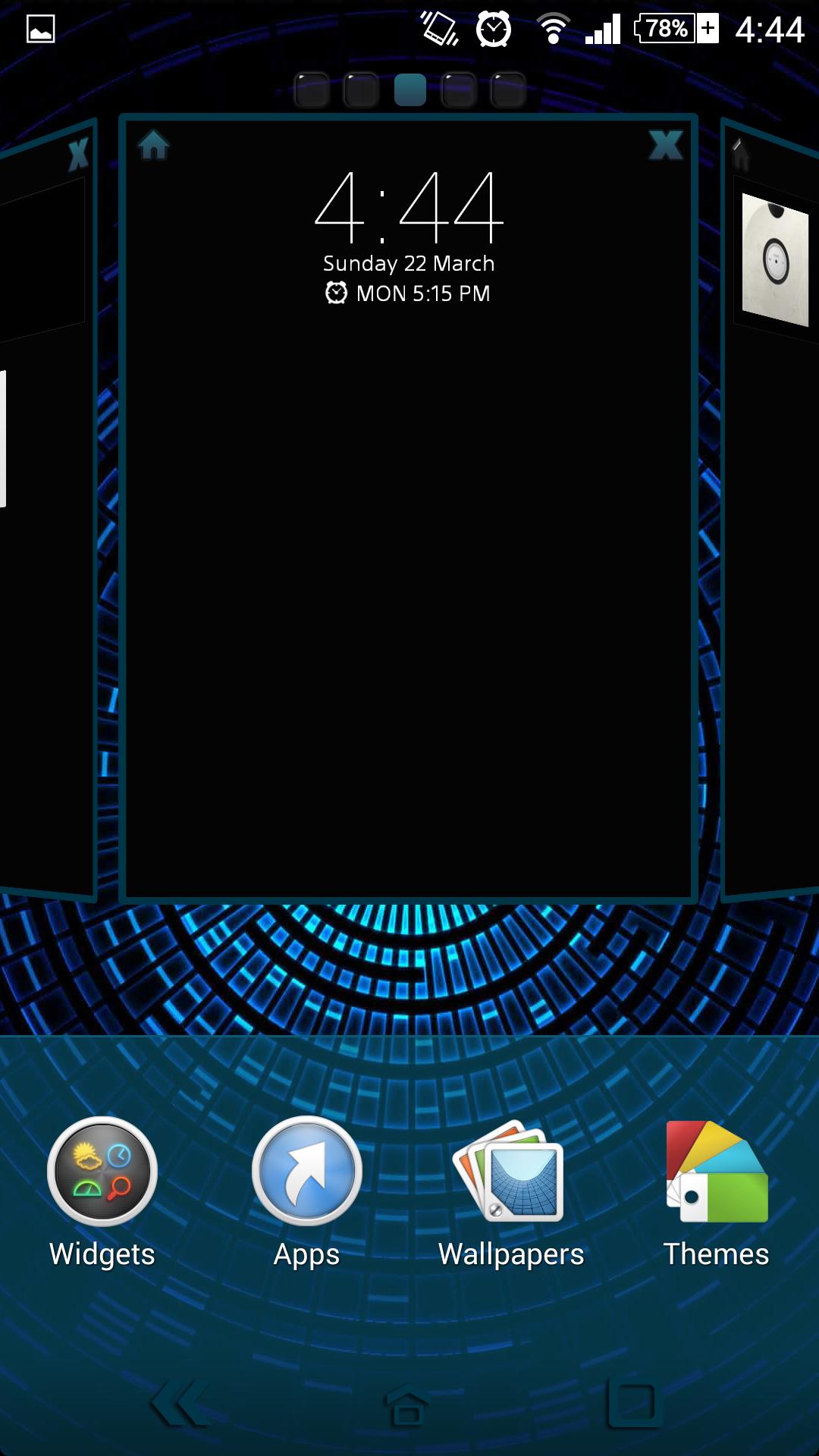Jump to the first page indicator
The height and width of the screenshot is (1456, 819).
[312, 90]
